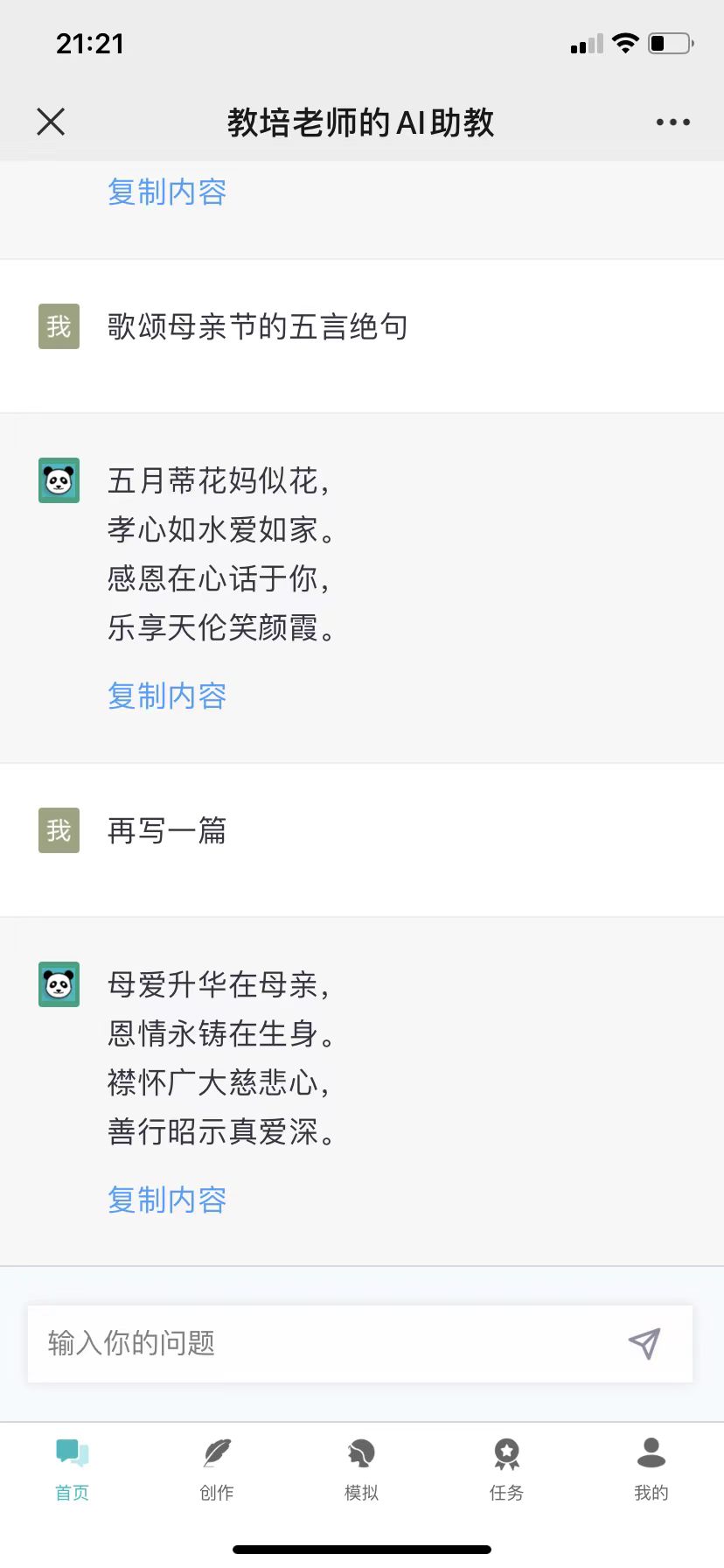The image size is (724, 1568).
Task: Tap 复制内容 under the 母爱升华 poem
Action: [167, 1200]
